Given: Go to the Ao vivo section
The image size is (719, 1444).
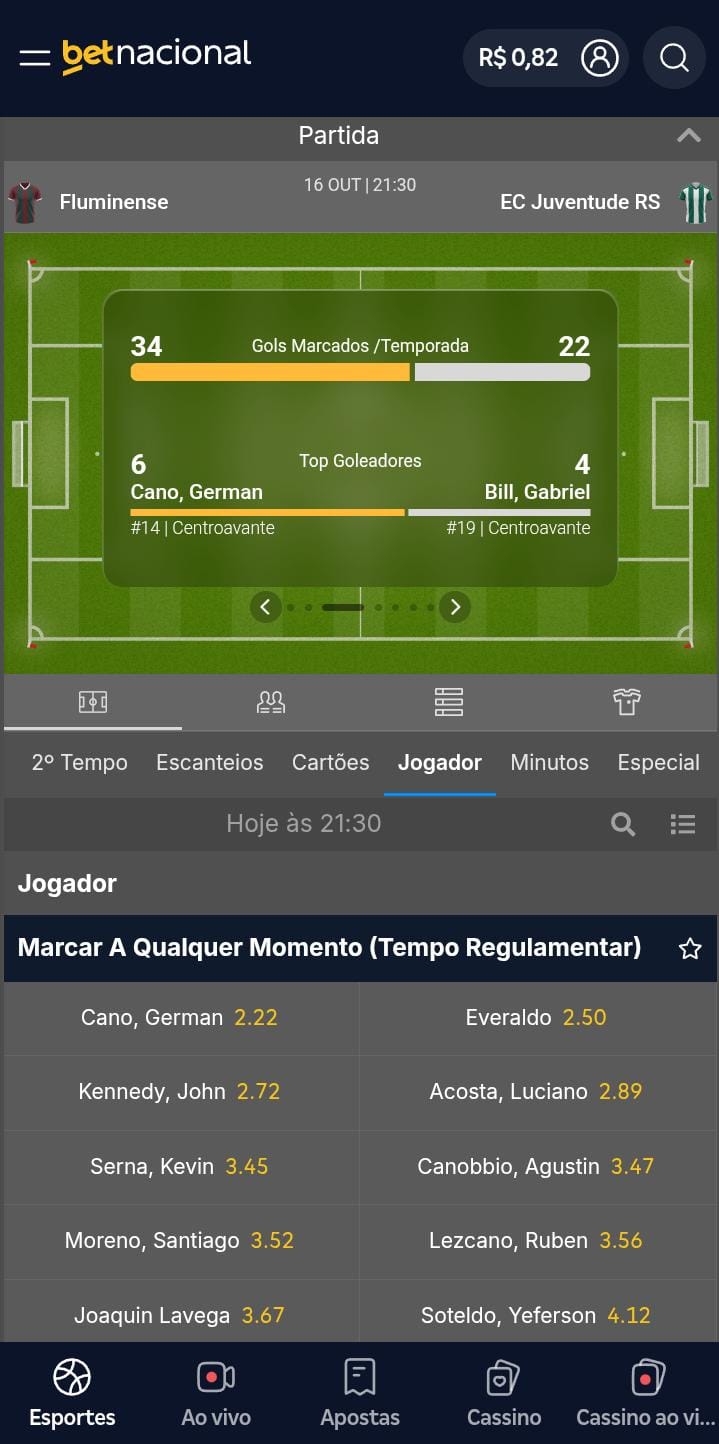Looking at the screenshot, I should 216,1394.
